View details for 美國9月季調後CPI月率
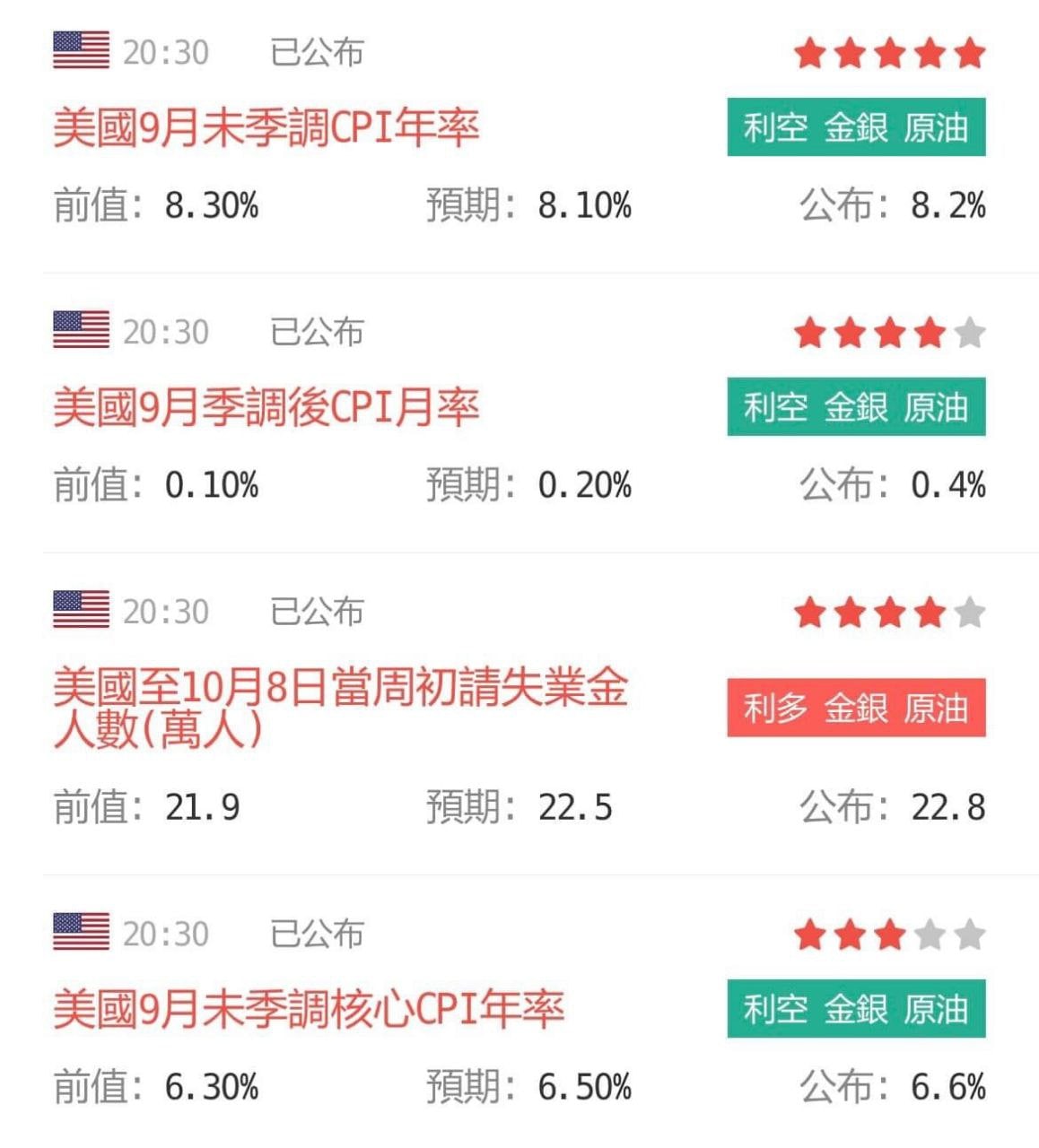Viewport: 1039px width, 1148px height. pyautogui.click(x=266, y=408)
